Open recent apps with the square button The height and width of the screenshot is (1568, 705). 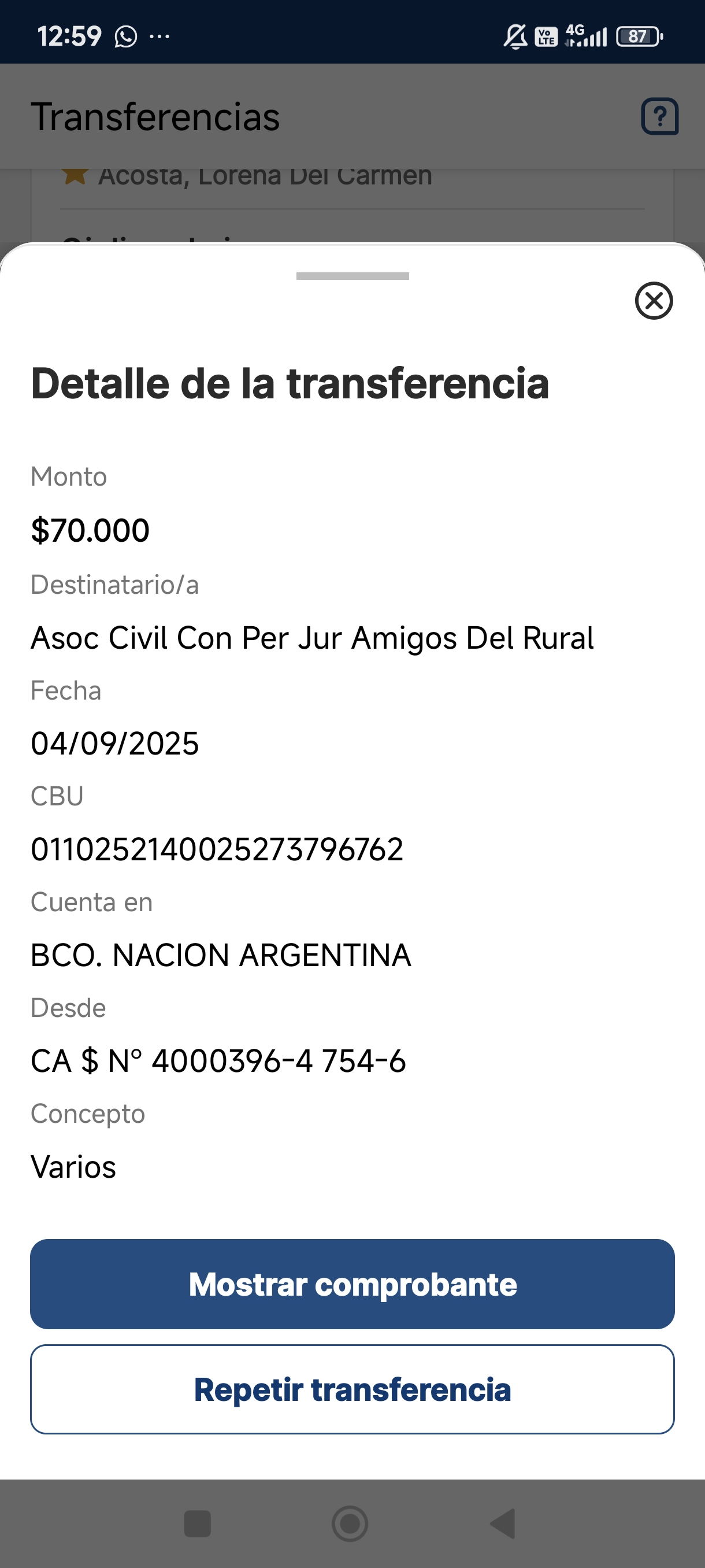197,1523
